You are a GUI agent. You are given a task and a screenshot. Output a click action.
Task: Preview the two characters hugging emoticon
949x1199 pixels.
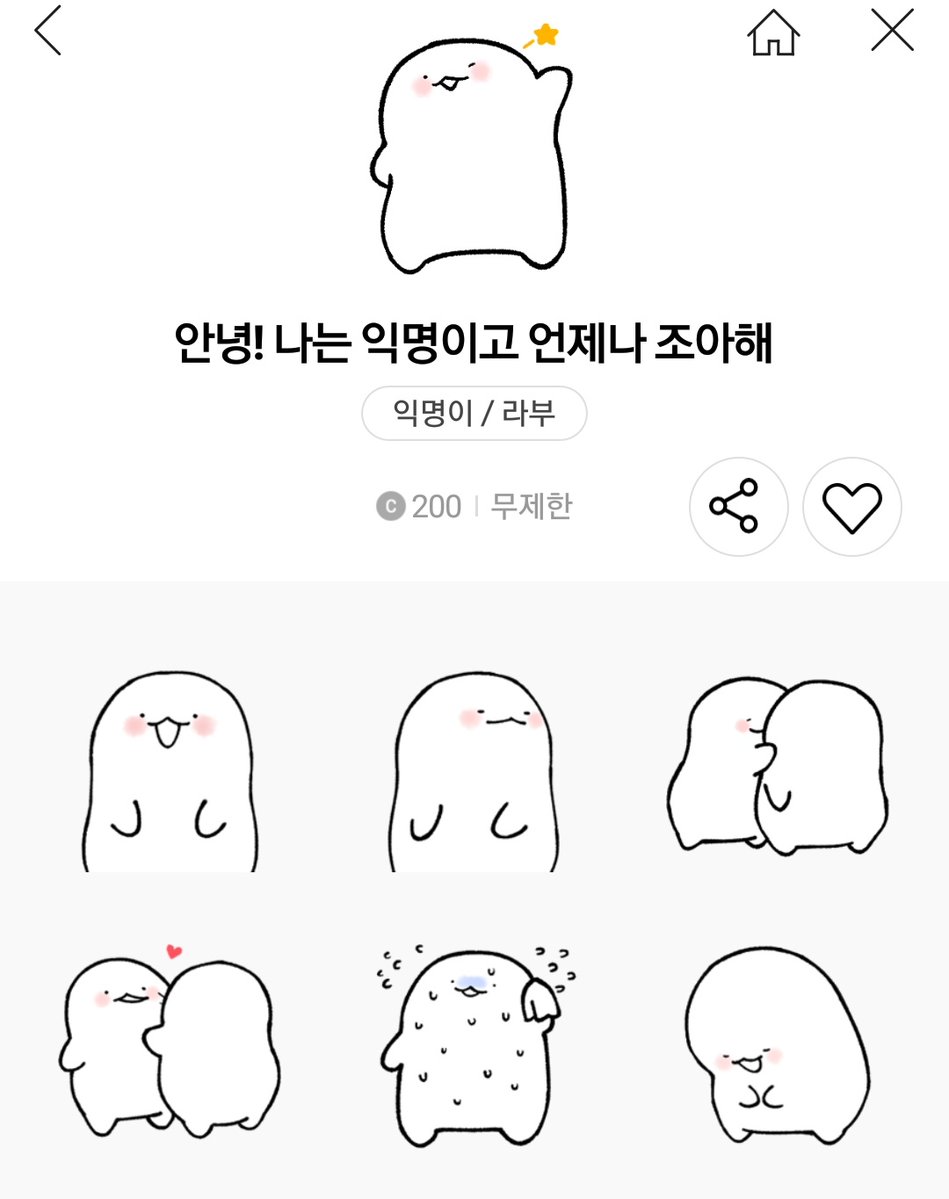point(776,765)
